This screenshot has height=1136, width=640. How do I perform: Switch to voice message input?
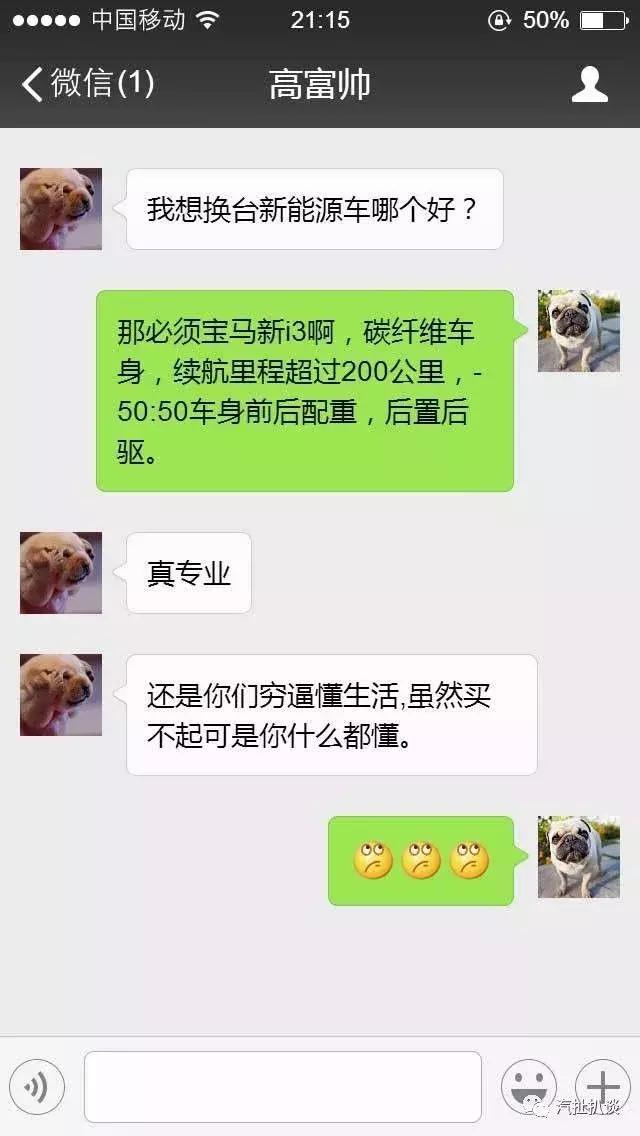37,1087
